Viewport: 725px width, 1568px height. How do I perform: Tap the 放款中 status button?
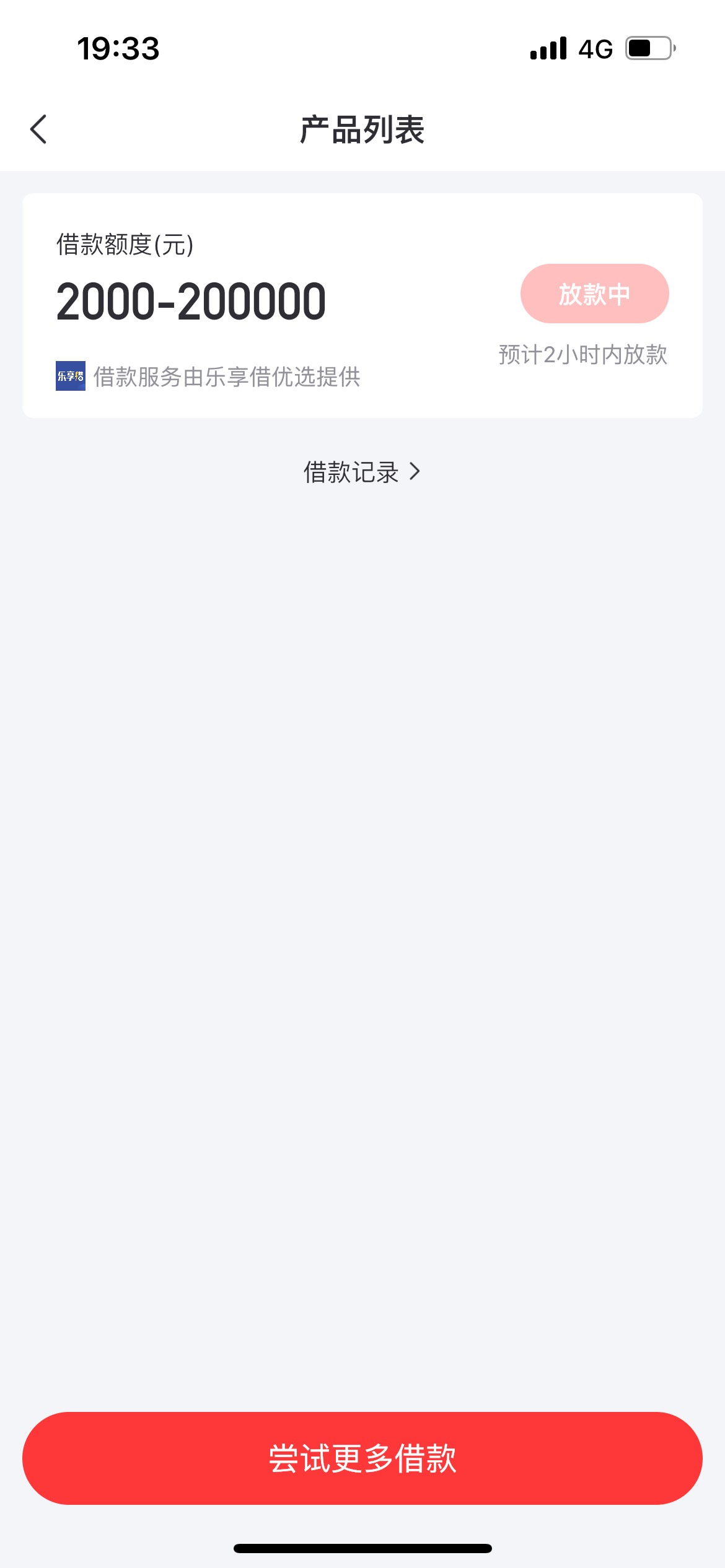tap(594, 294)
